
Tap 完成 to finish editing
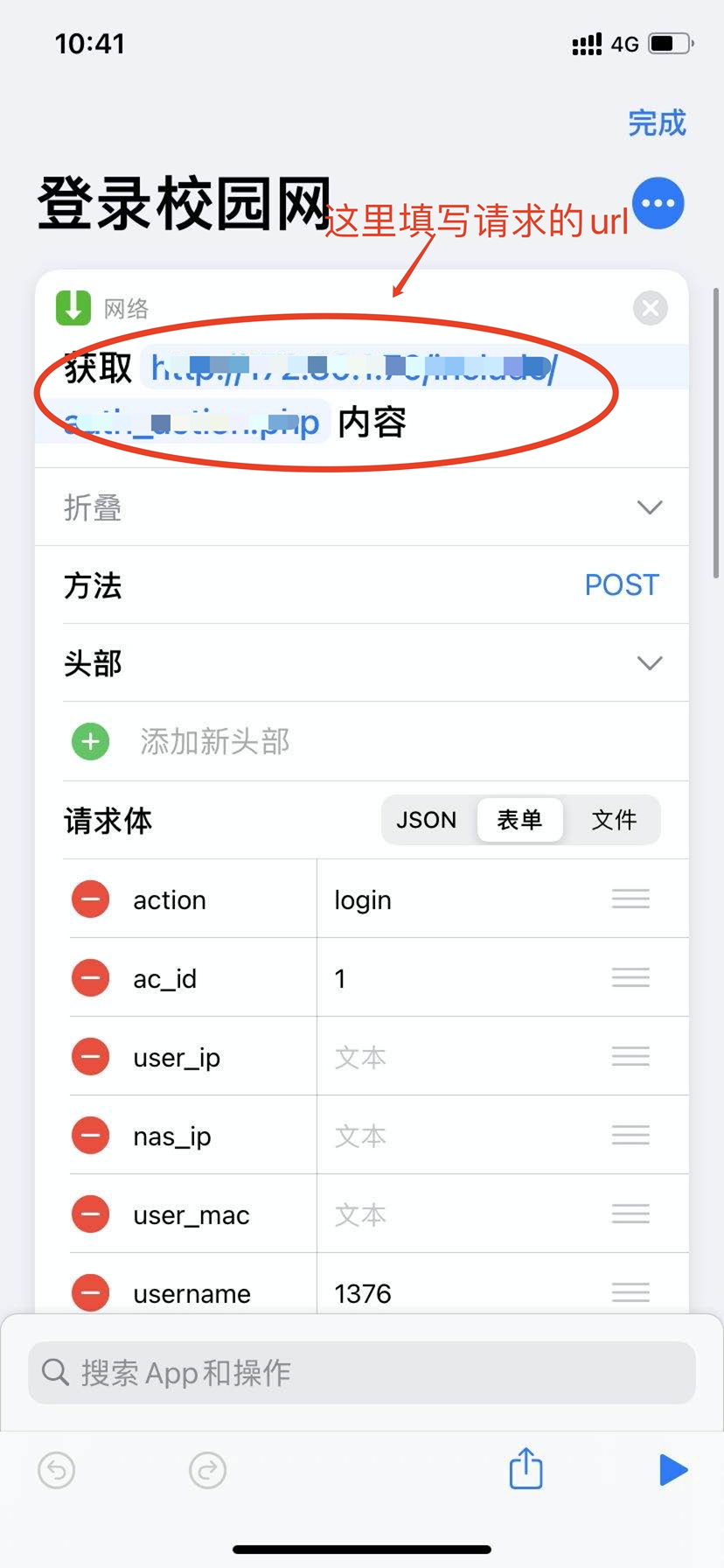(657, 123)
